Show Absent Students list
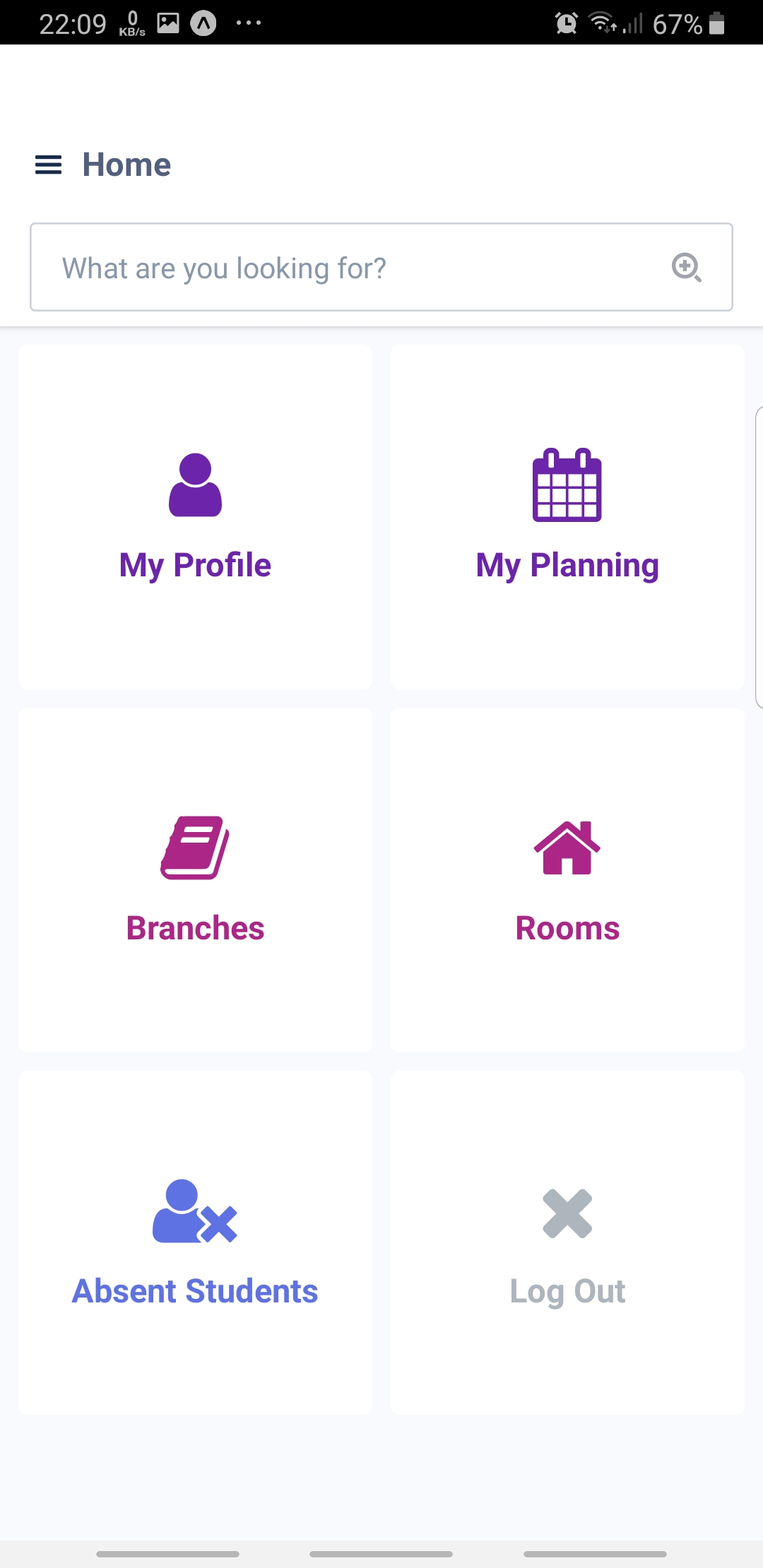 tap(195, 1243)
